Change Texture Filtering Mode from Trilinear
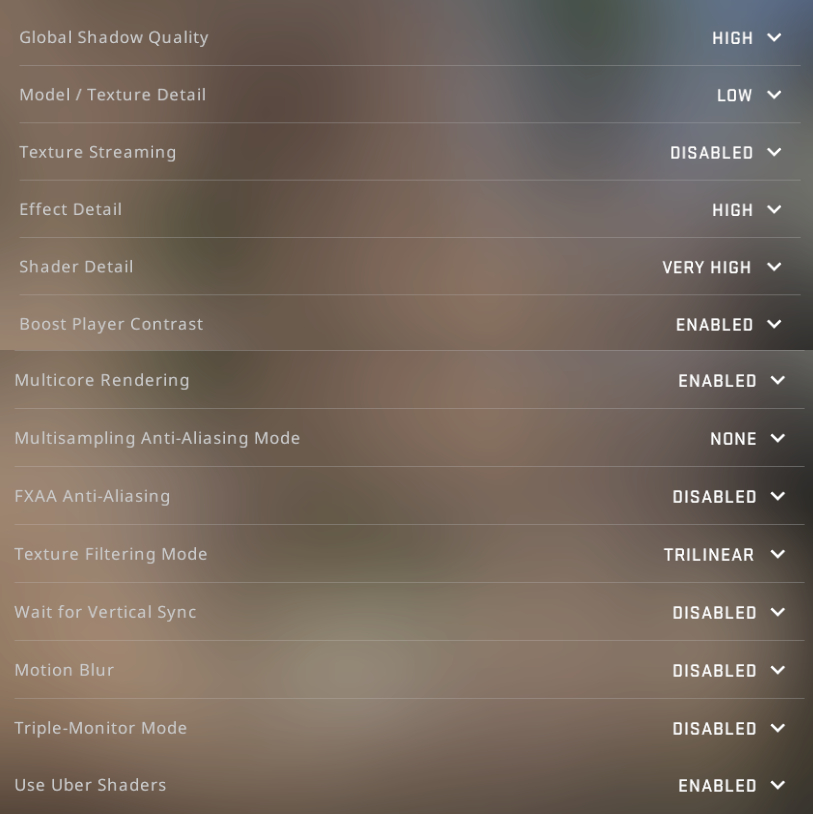The image size is (813, 814). (724, 555)
